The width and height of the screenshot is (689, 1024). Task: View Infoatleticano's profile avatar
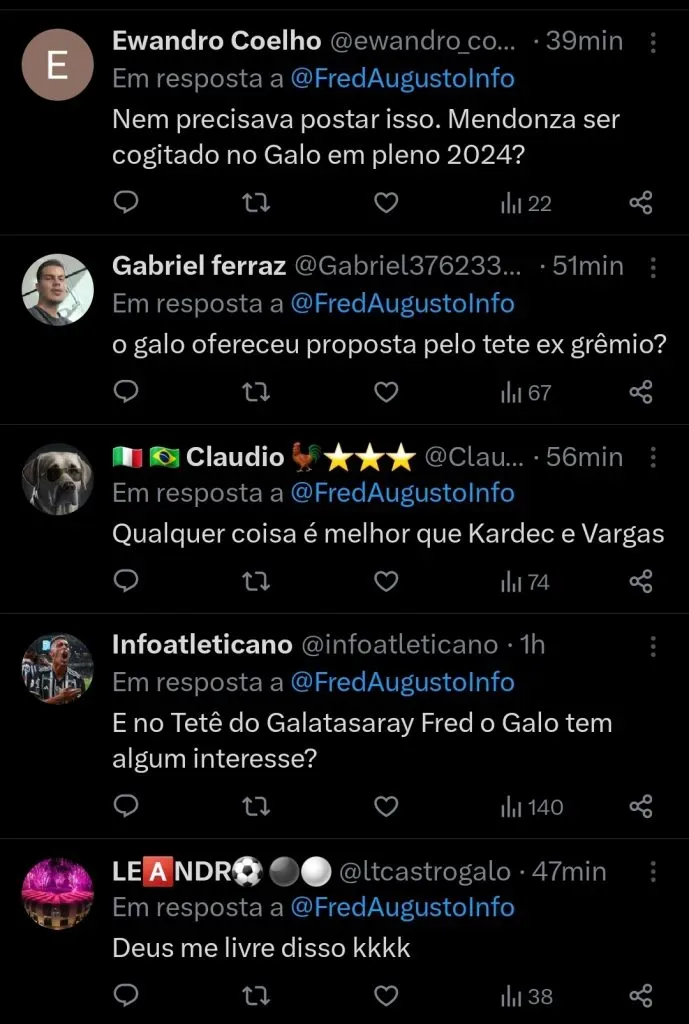click(x=58, y=668)
